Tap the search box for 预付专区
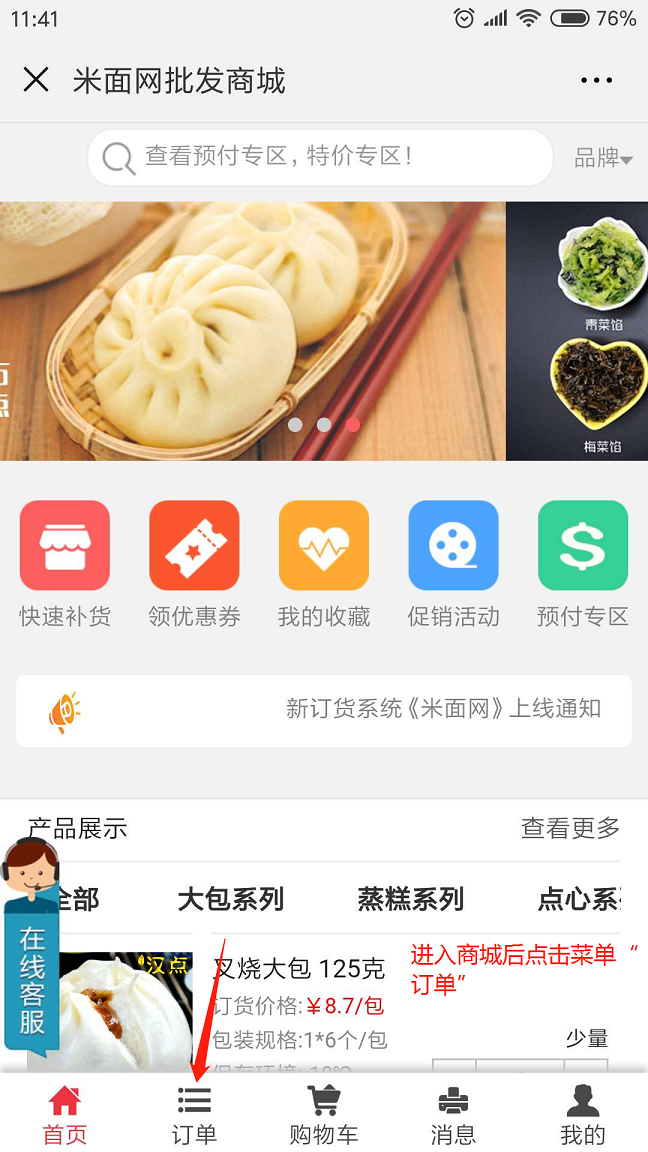The image size is (648, 1152). (x=320, y=157)
